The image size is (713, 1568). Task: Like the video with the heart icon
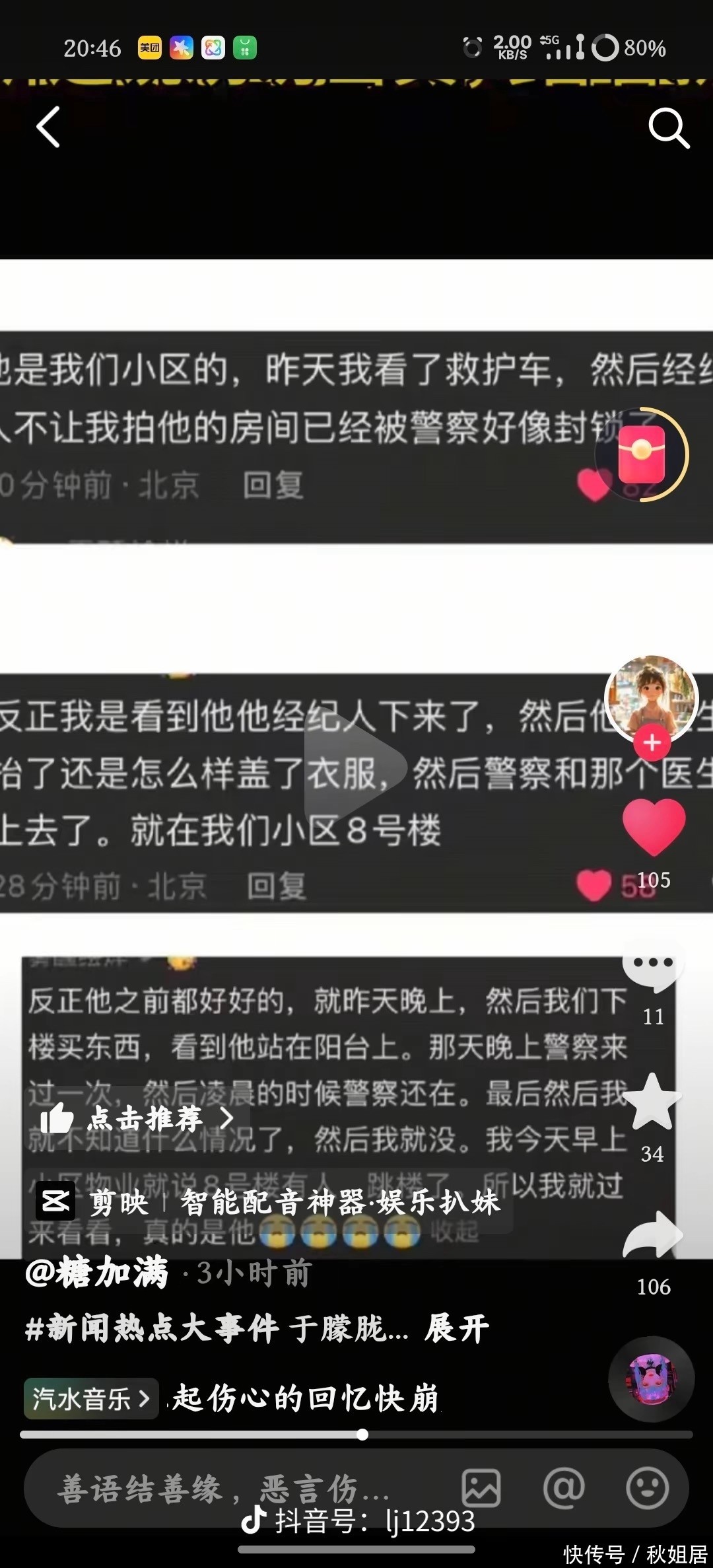[654, 827]
